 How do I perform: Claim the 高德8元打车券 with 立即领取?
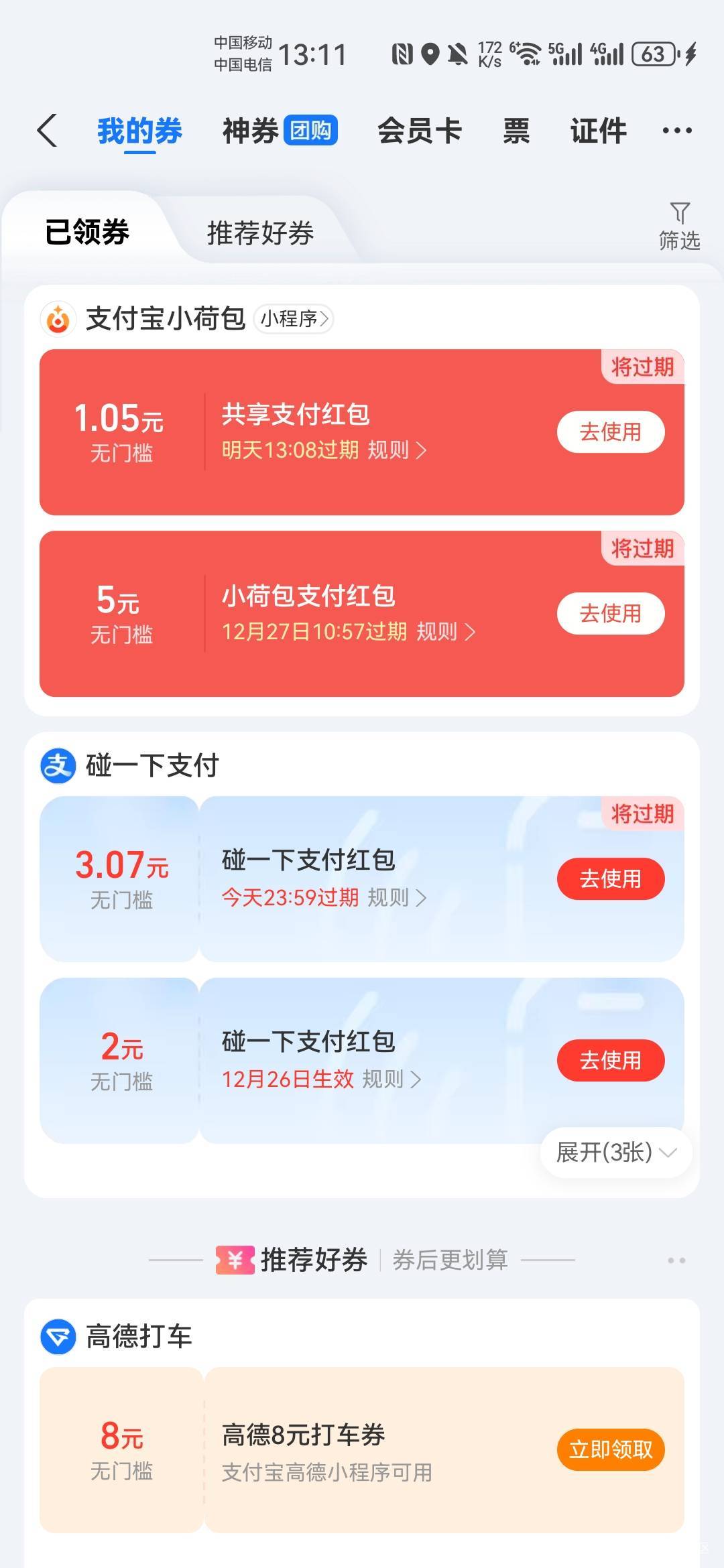pyautogui.click(x=611, y=1449)
